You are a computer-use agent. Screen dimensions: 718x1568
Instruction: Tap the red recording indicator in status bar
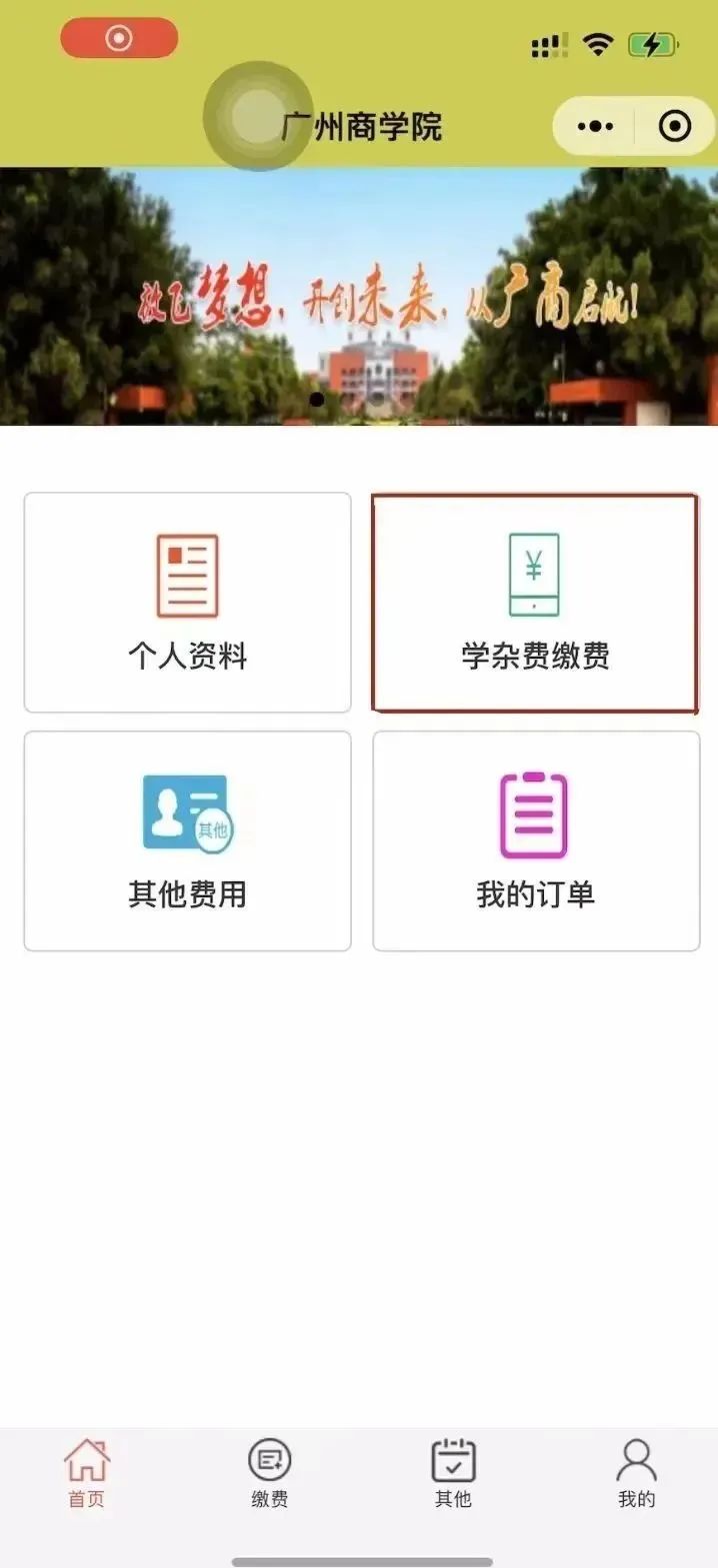[119, 39]
